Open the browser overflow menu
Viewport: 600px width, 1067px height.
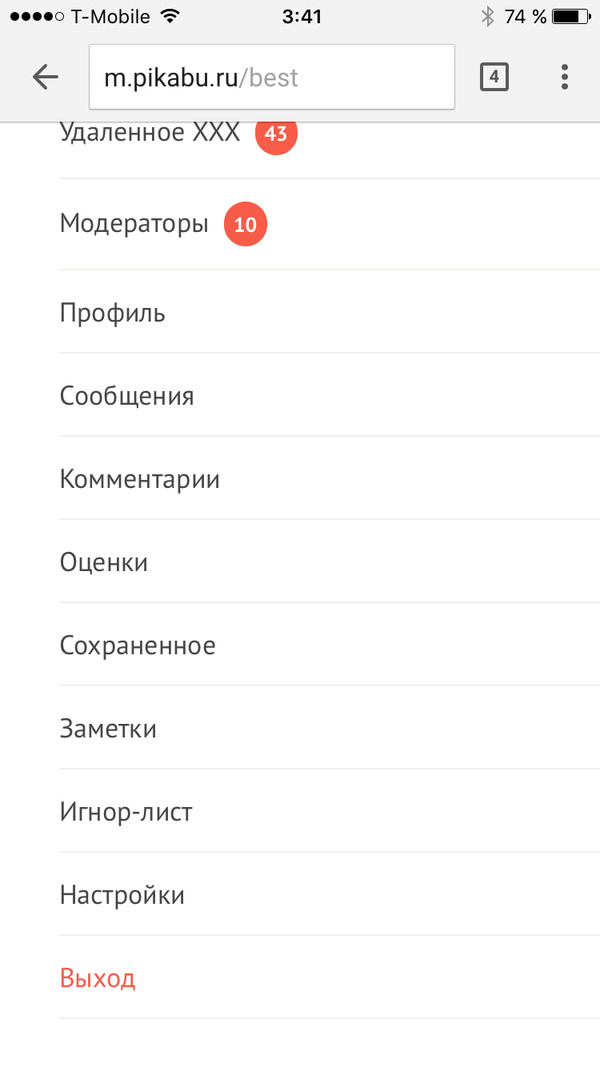565,77
